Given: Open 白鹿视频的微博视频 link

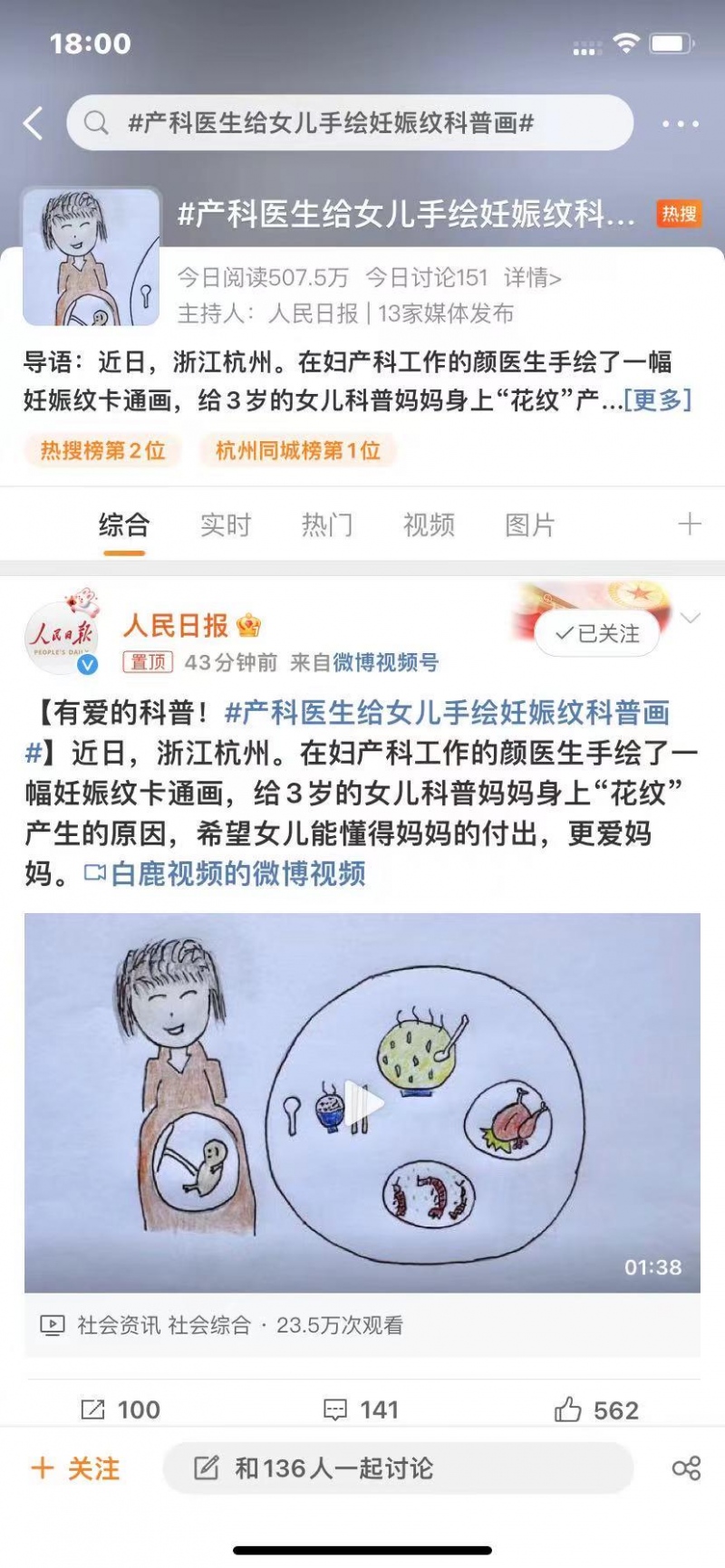Looking at the screenshot, I should 226,873.
